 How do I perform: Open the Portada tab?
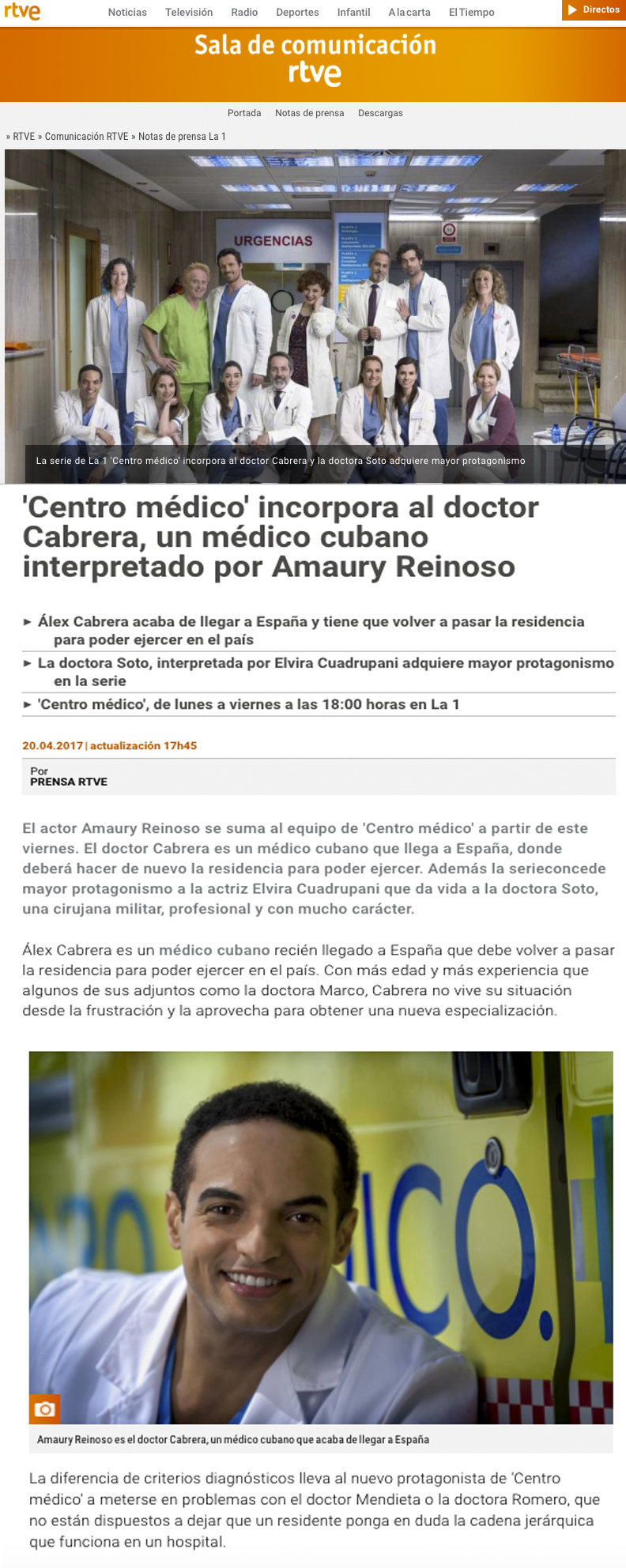pos(244,113)
